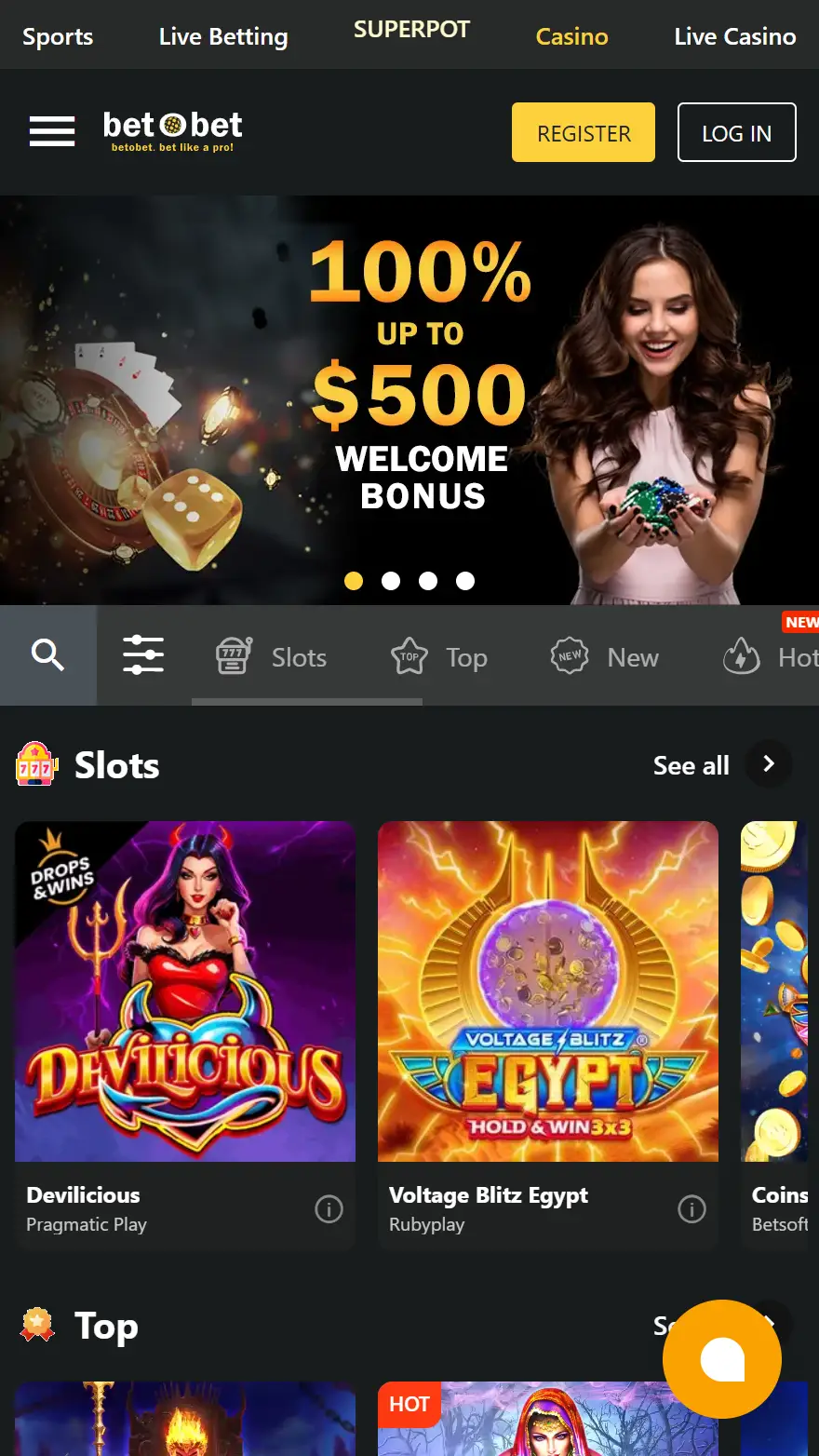Click the medal icon beside Top heading
The width and height of the screenshot is (819, 1456).
click(37, 1325)
